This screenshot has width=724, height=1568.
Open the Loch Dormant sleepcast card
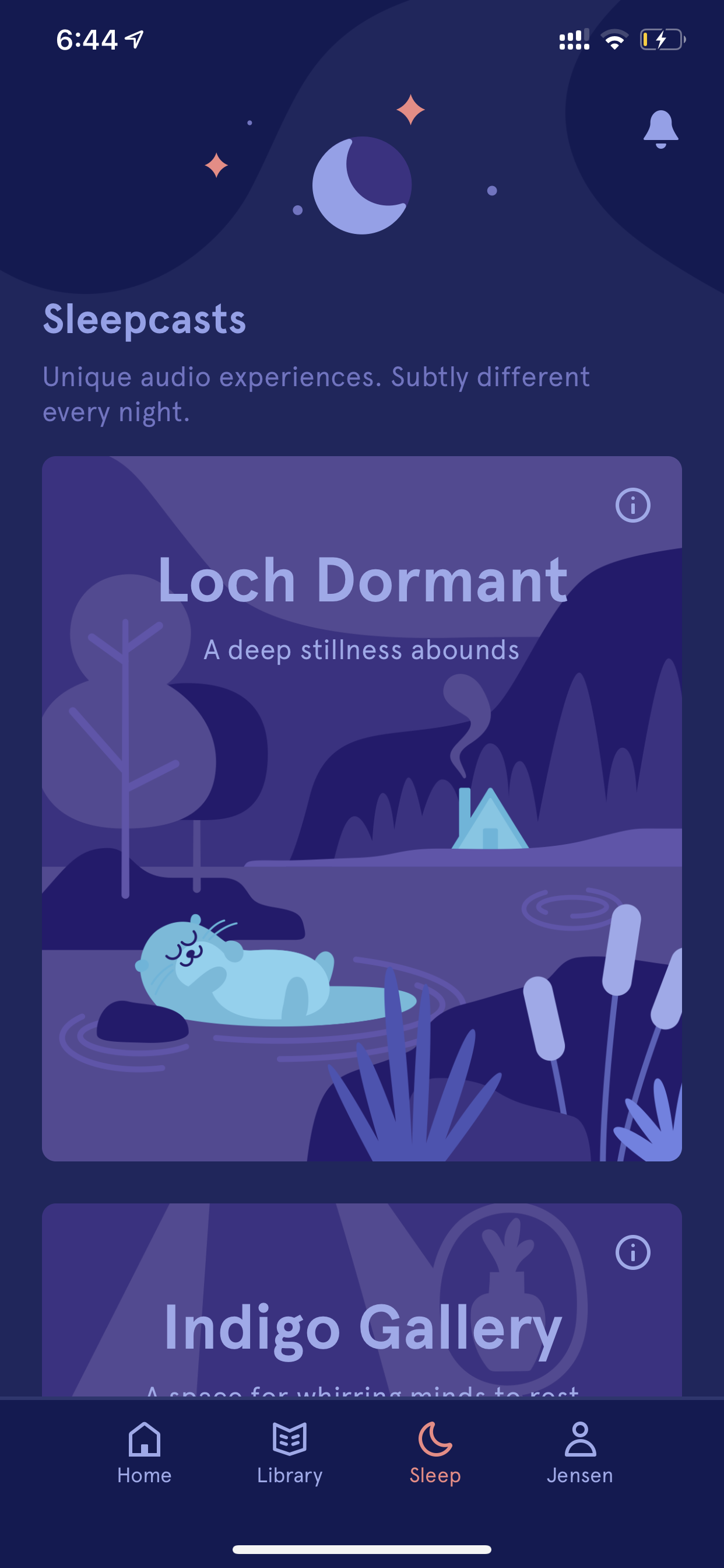[x=362, y=808]
